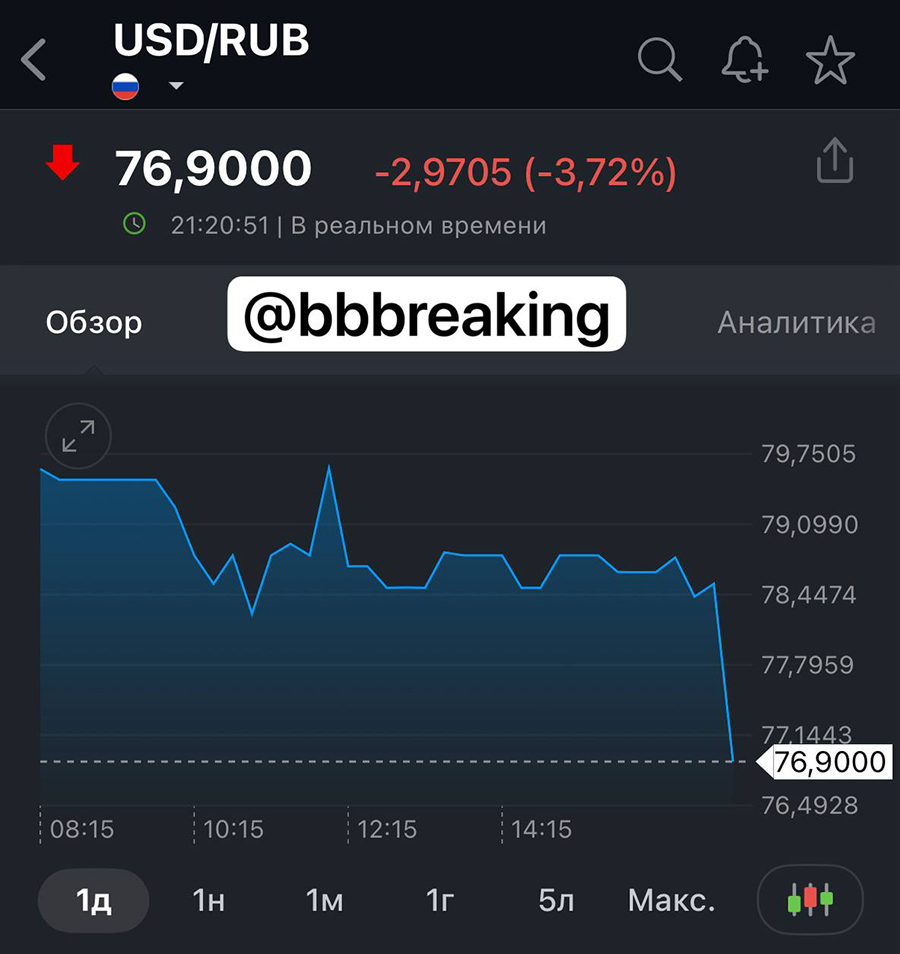Expand the exchange dropdown under USD/RUB
This screenshot has width=900, height=954.
coord(176,86)
